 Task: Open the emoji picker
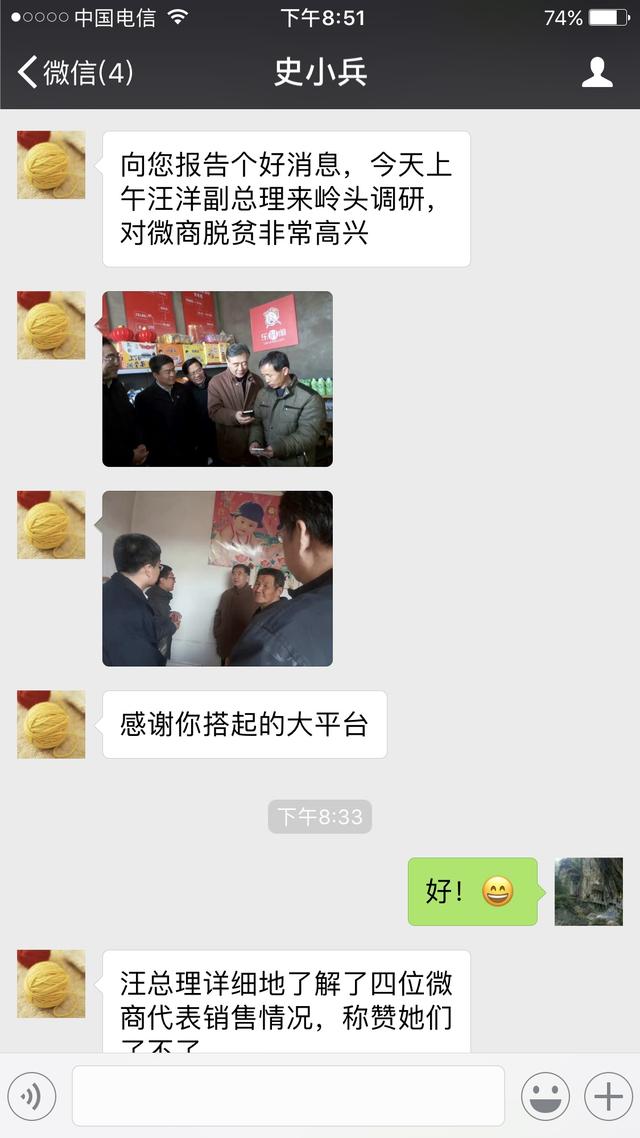point(545,1097)
